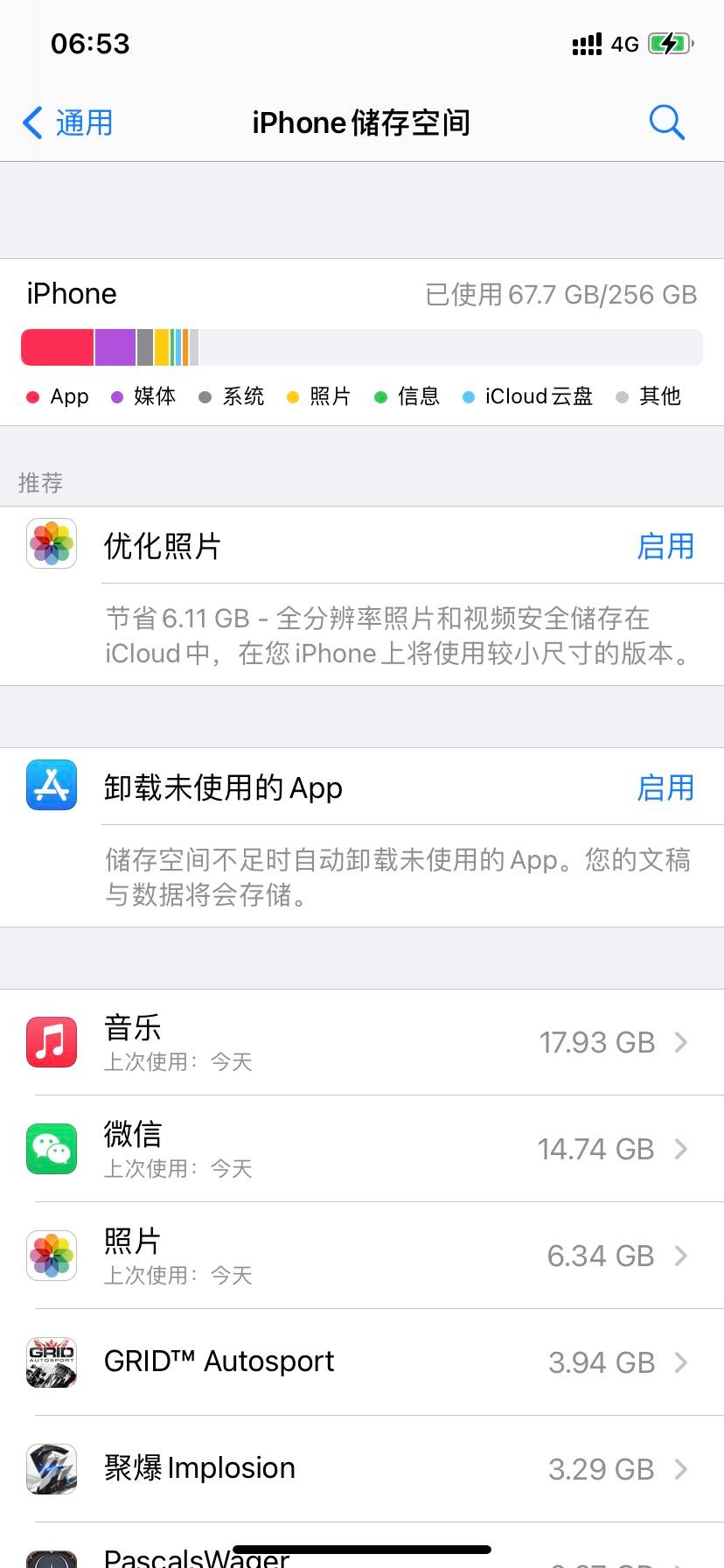Image resolution: width=724 pixels, height=1568 pixels.
Task: Open 聚爆 Implosion storage details
Action: [x=362, y=1469]
